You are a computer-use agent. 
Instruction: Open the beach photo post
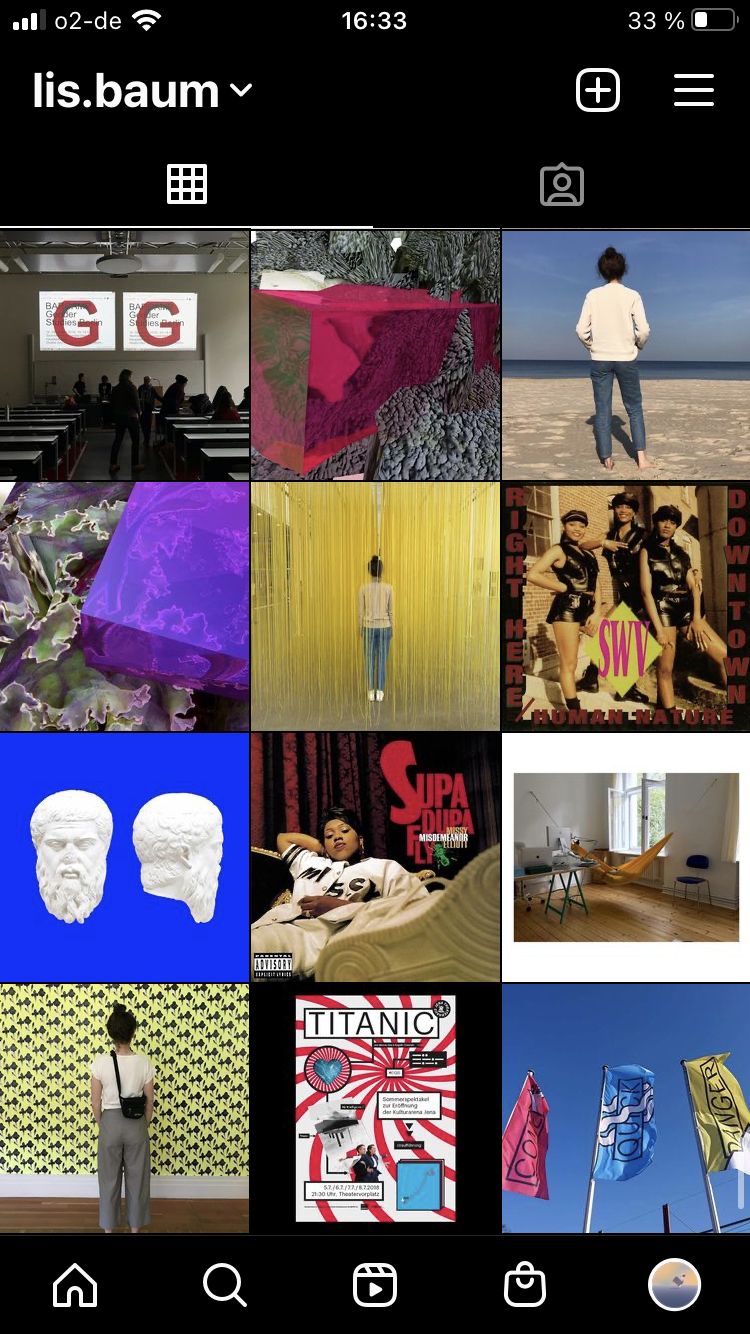pos(626,355)
